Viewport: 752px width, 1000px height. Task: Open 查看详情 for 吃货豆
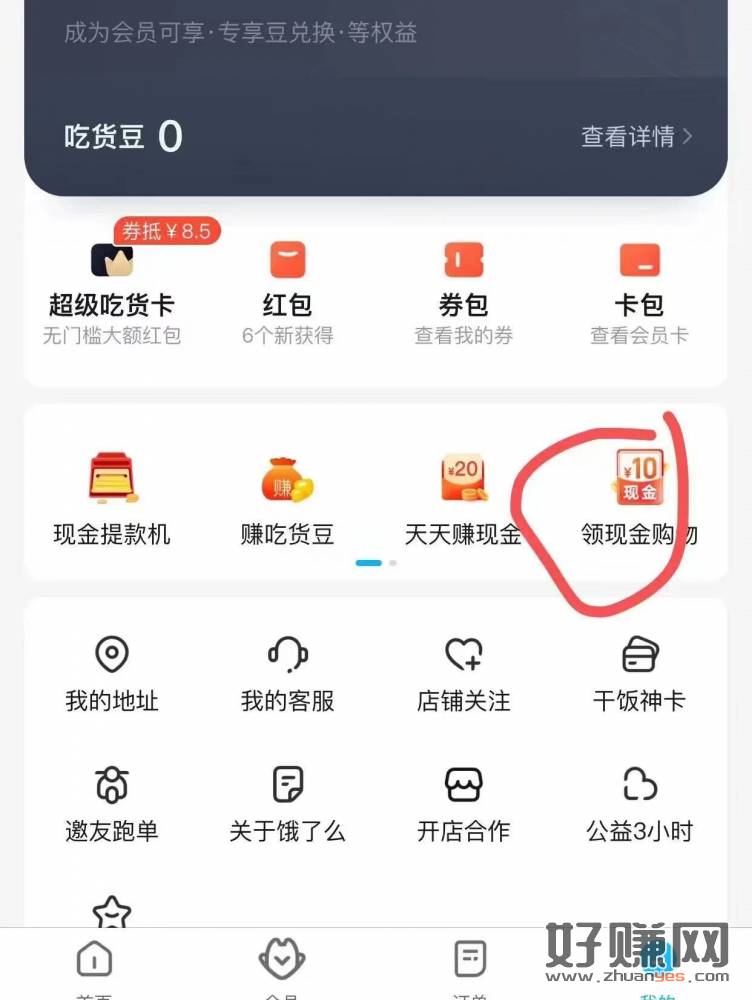point(636,136)
